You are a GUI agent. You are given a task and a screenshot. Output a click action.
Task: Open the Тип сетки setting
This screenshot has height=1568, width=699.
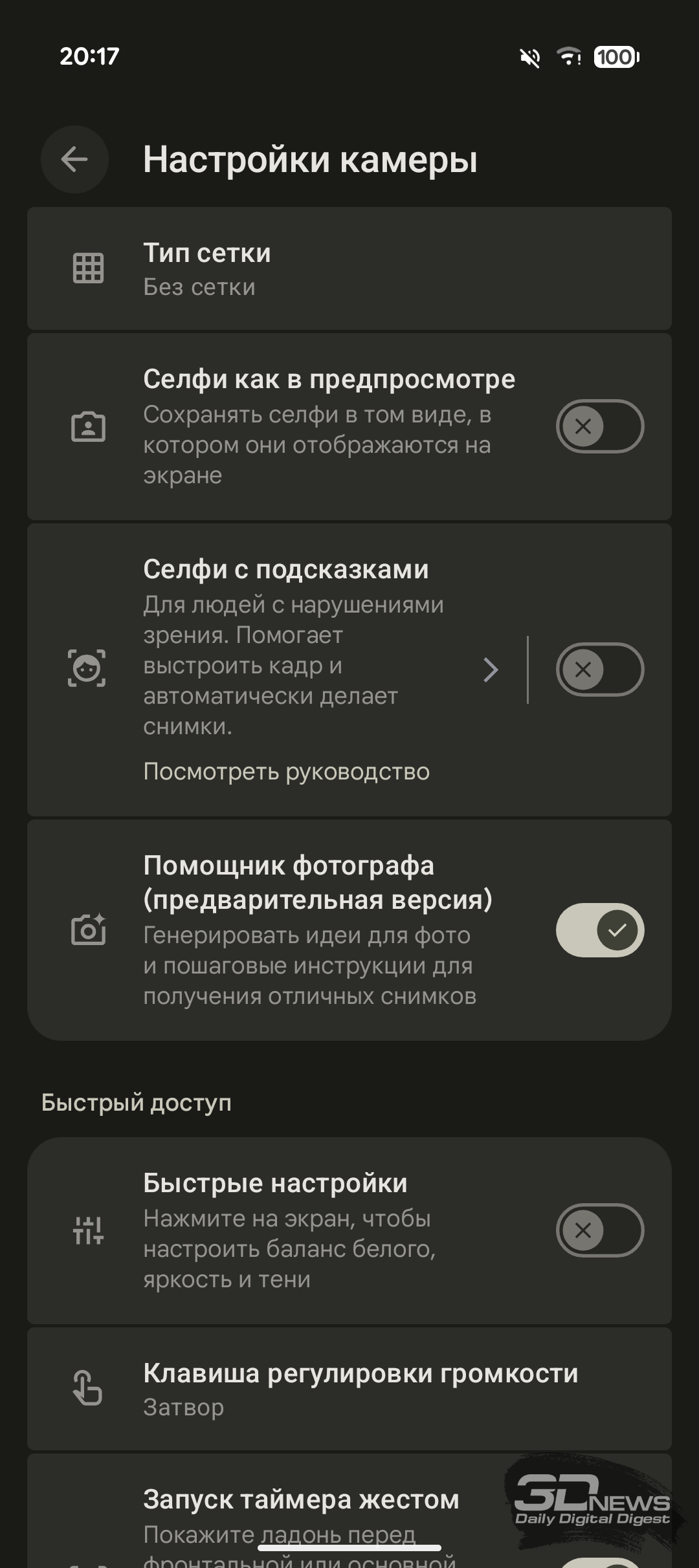[x=349, y=268]
